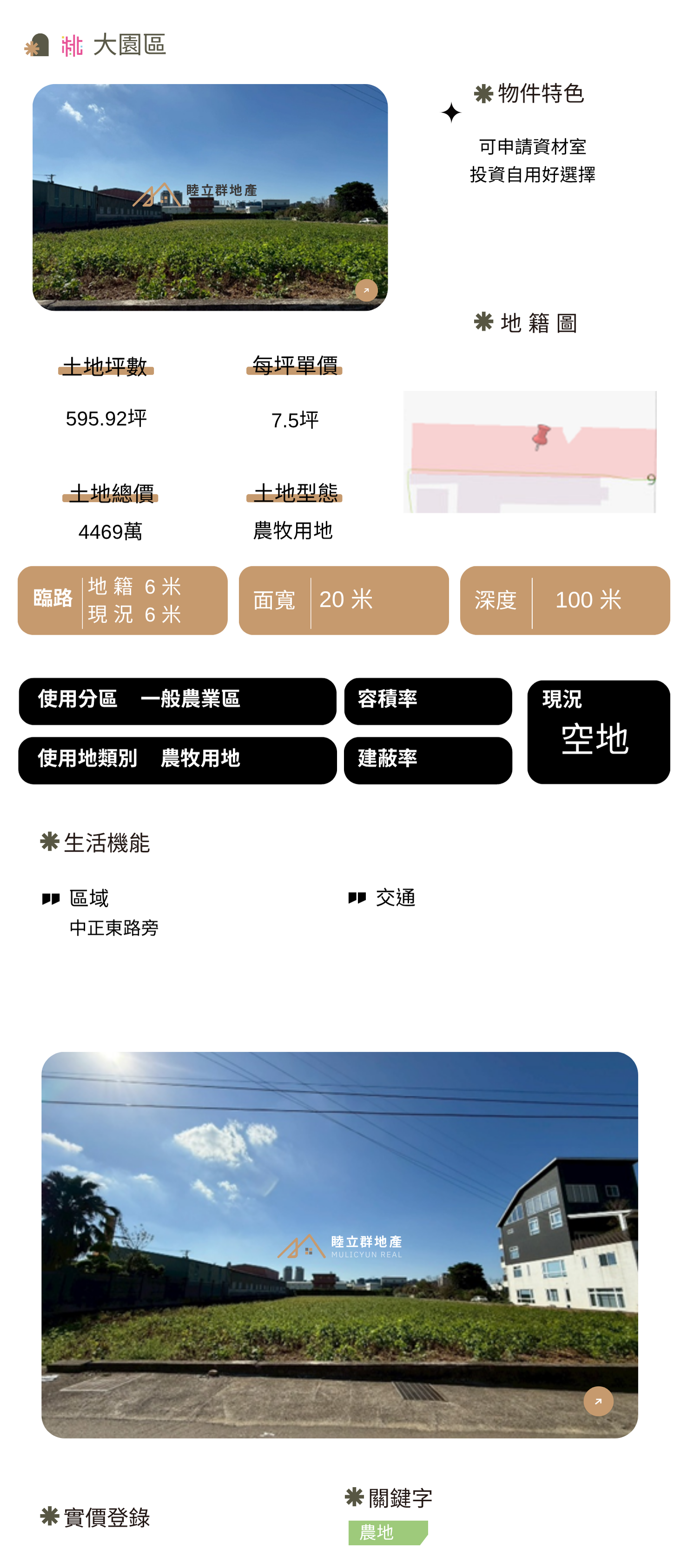Select the 農地 keyword tag
The width and height of the screenshot is (681, 1568).
pyautogui.click(x=387, y=1533)
